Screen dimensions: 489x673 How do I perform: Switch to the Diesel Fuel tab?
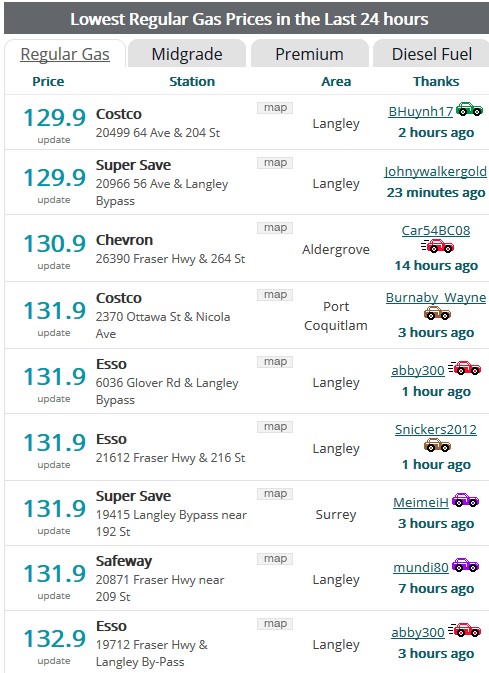(431, 54)
